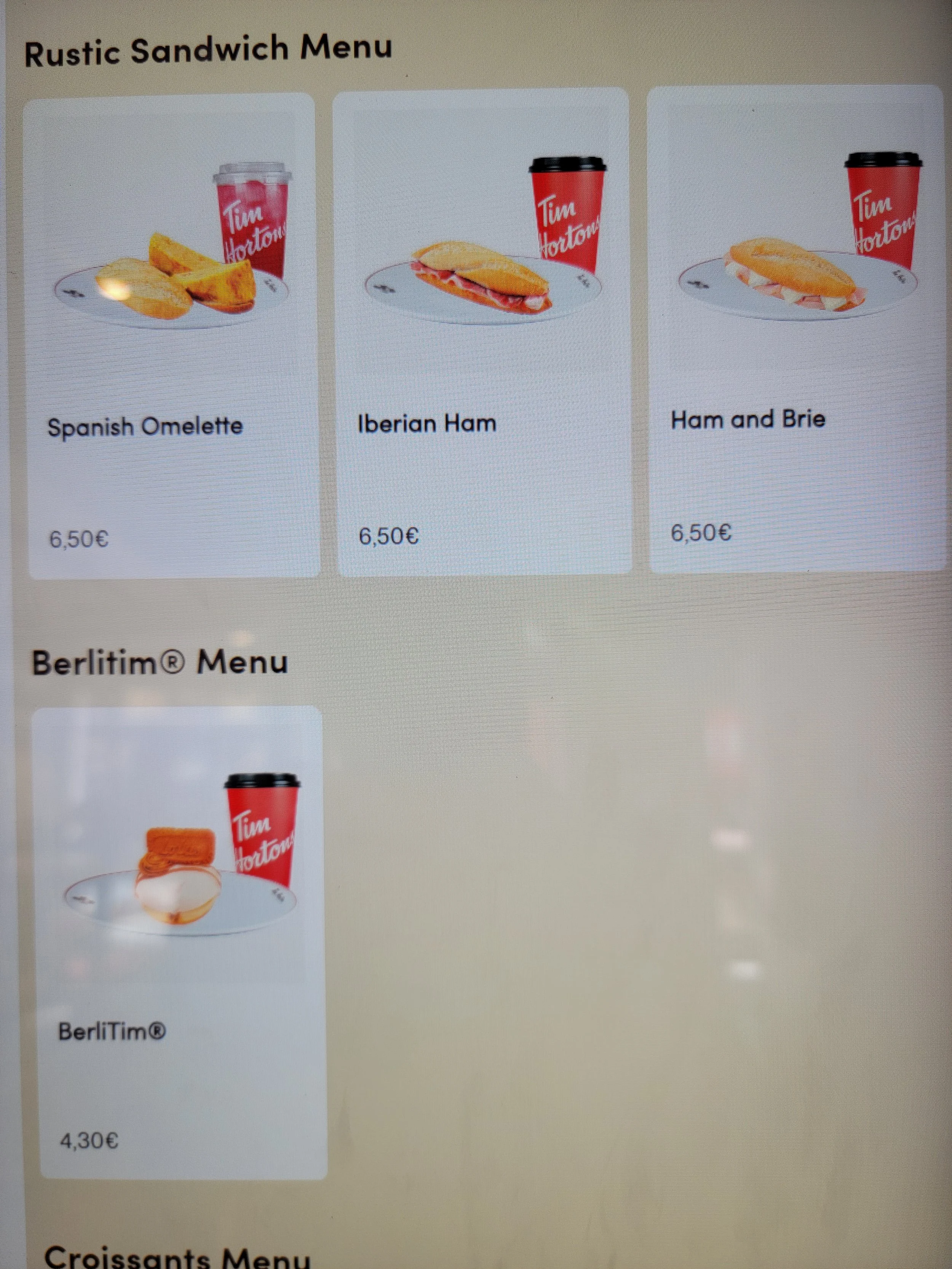The image size is (952, 1269).
Task: Select the Spanish Omelette sandwich menu
Action: (171, 335)
